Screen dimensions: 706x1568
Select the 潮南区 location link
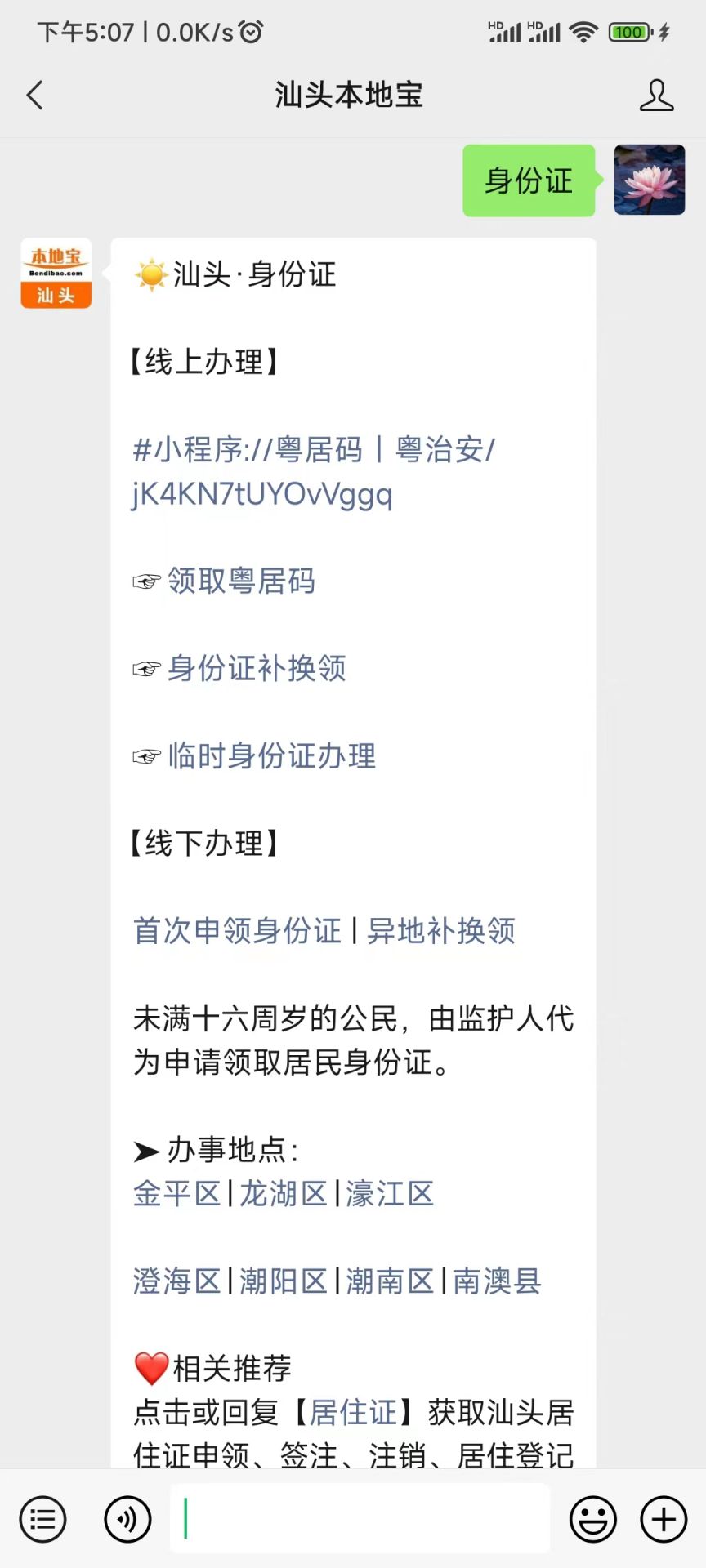click(390, 1281)
